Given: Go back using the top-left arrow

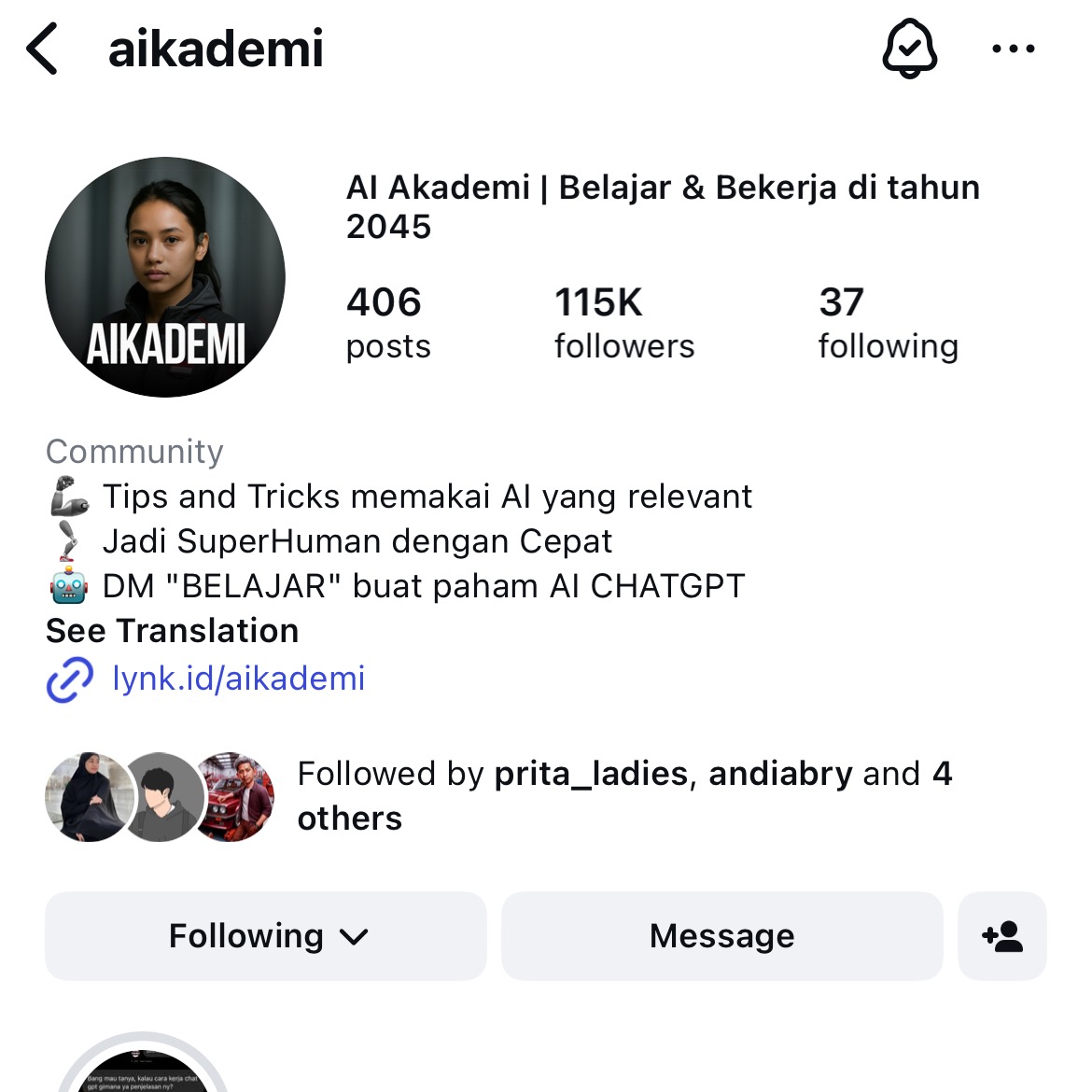Looking at the screenshot, I should pos(43,49).
